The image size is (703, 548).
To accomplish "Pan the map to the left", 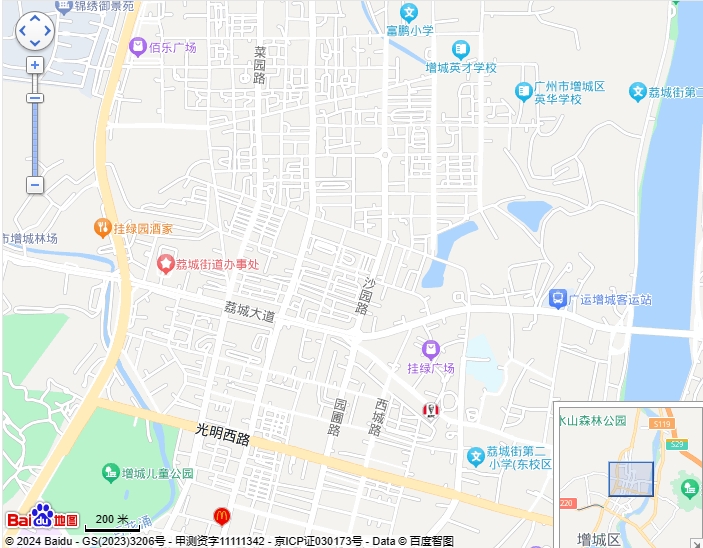I will 23,31.
